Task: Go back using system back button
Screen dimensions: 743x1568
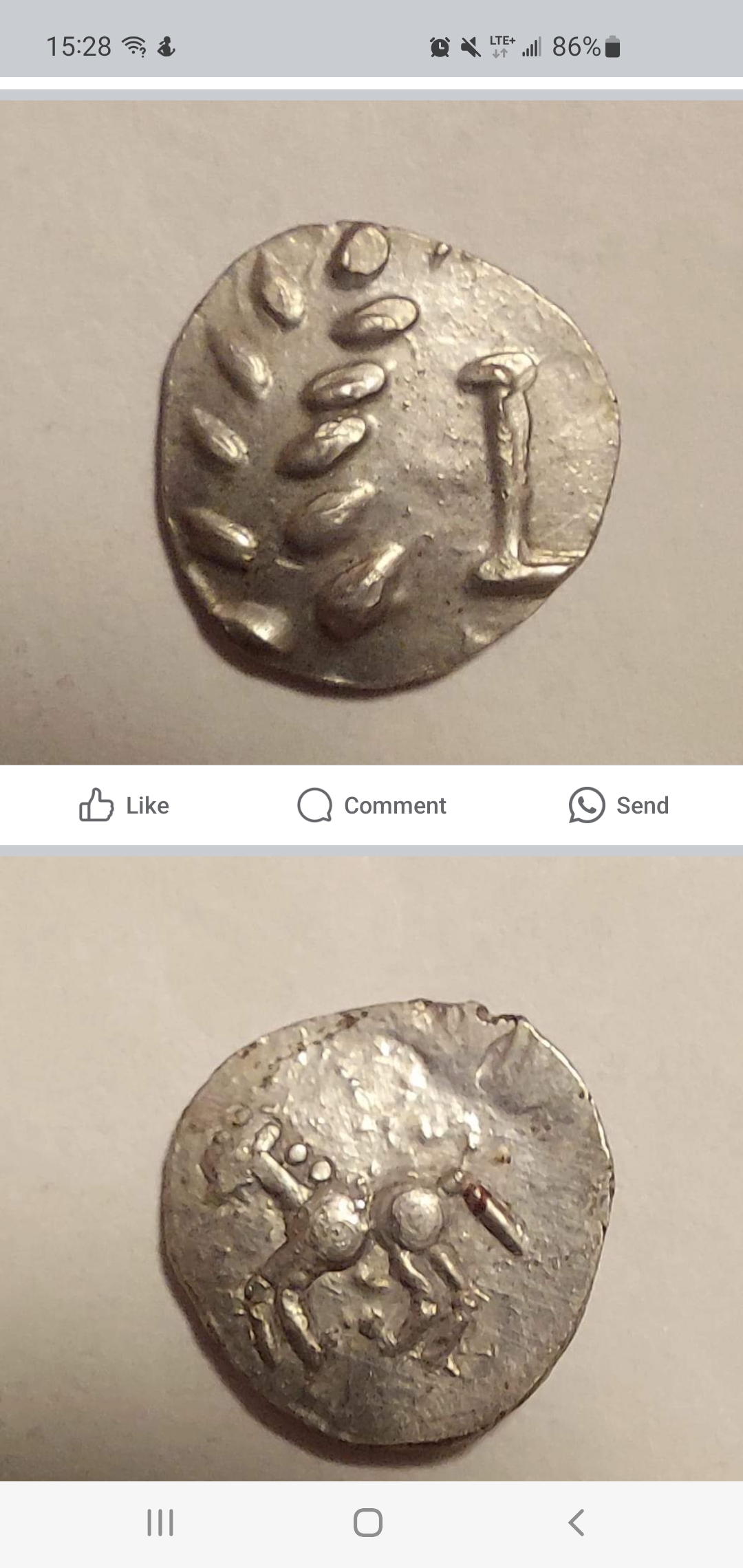Action: coord(577,1523)
